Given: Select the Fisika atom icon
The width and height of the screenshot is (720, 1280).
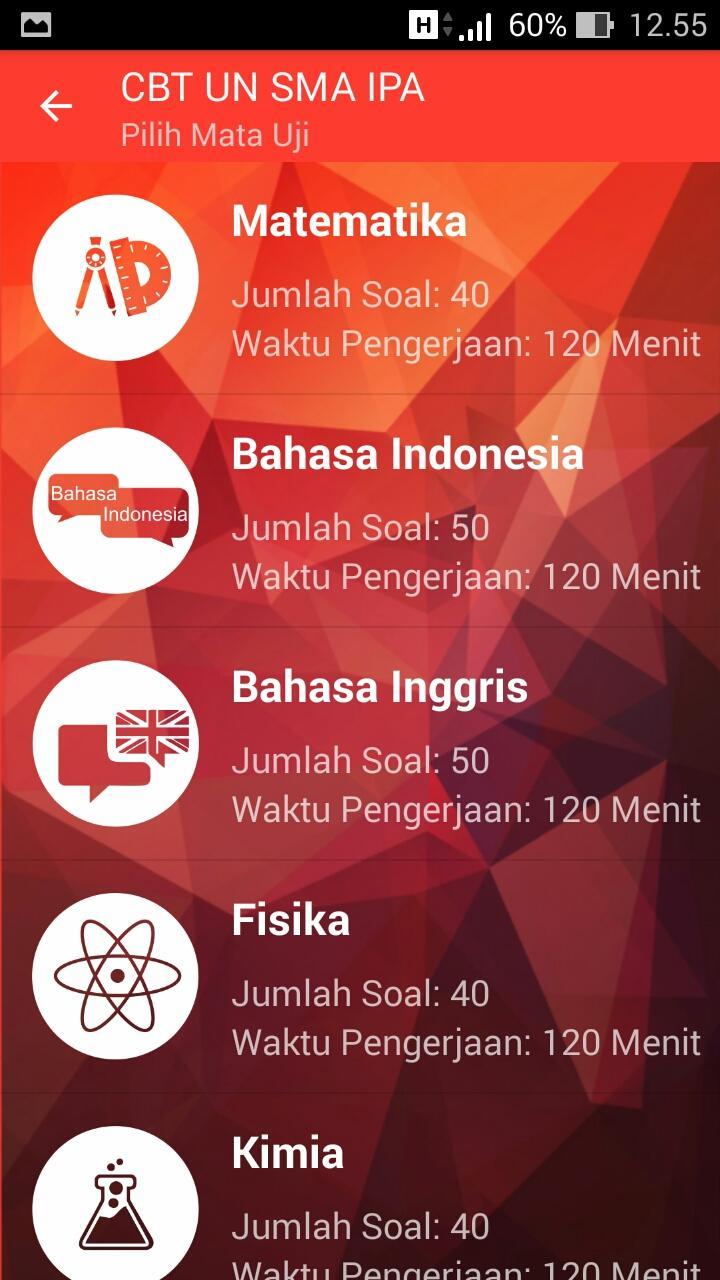Looking at the screenshot, I should (115, 977).
